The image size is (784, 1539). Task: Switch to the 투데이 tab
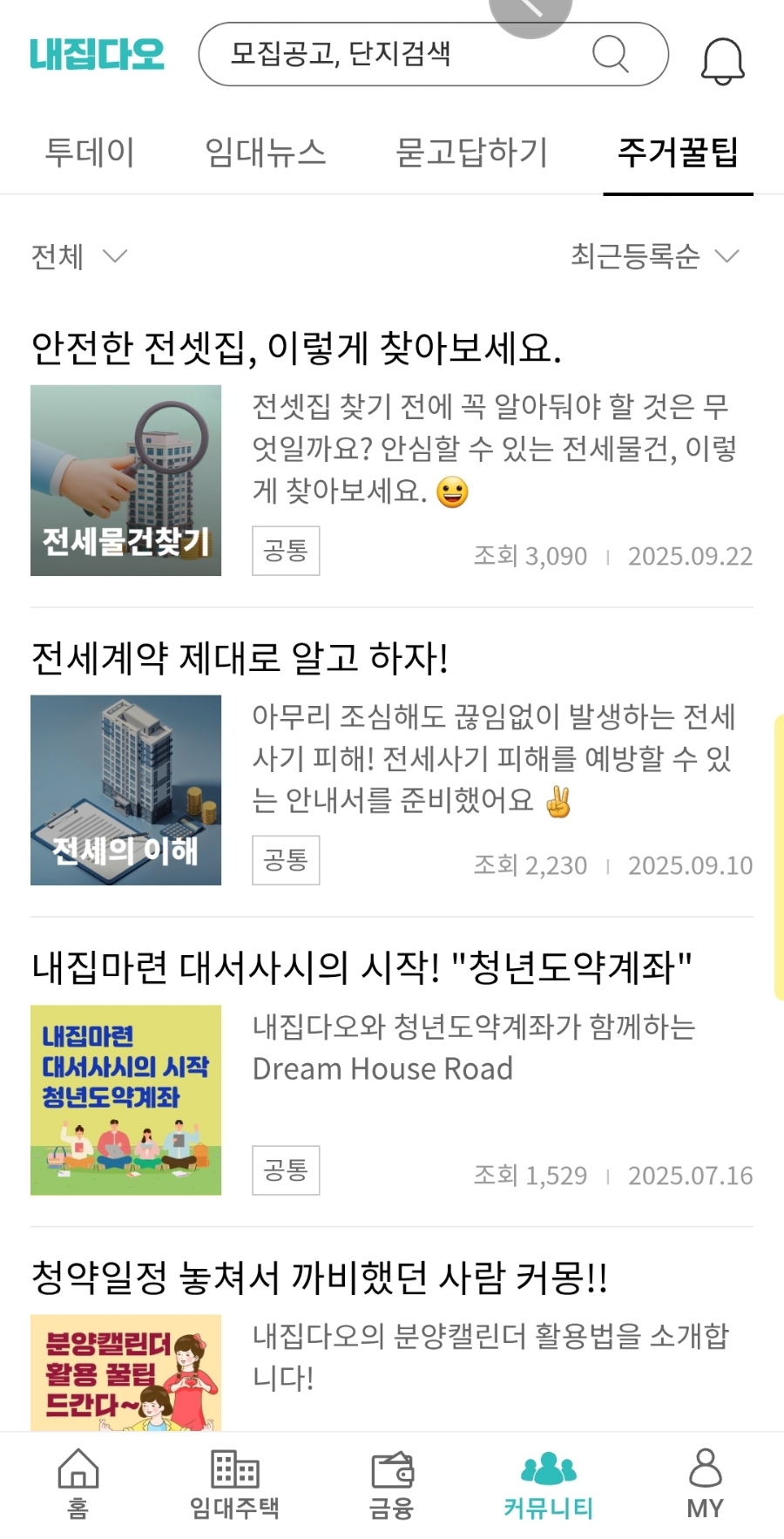tap(90, 153)
